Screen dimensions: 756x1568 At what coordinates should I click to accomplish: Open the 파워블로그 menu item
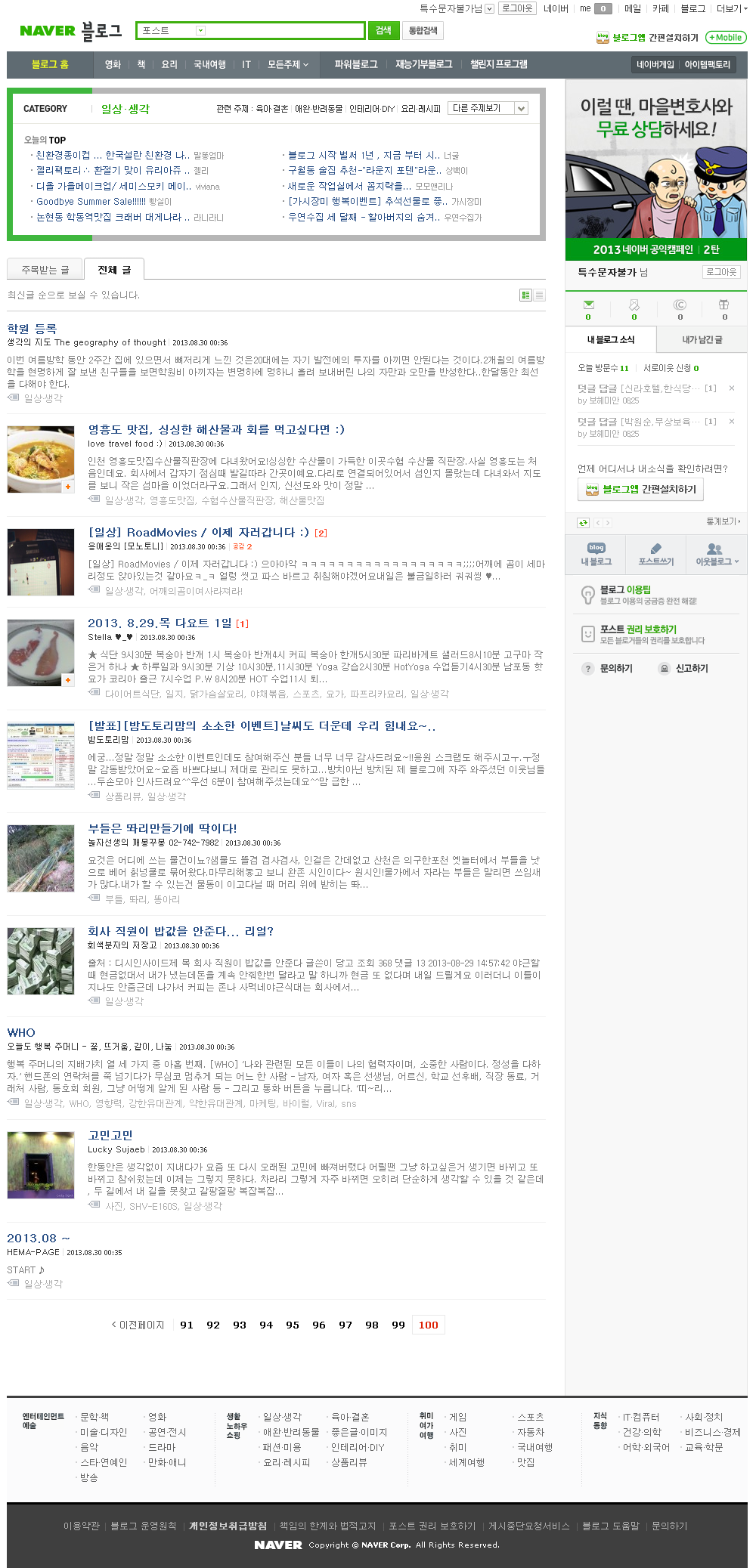[x=356, y=64]
